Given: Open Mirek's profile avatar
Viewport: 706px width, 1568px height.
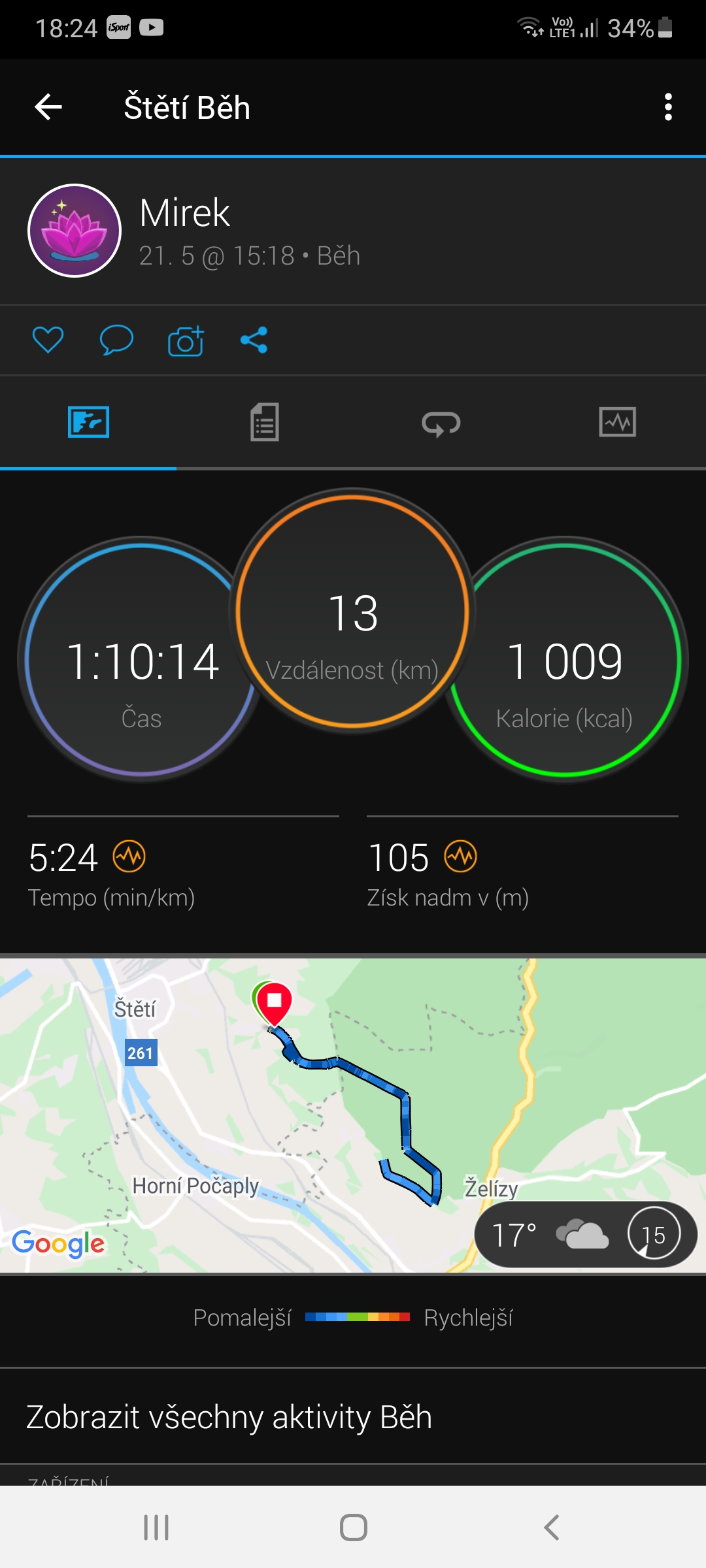Looking at the screenshot, I should click(x=75, y=231).
